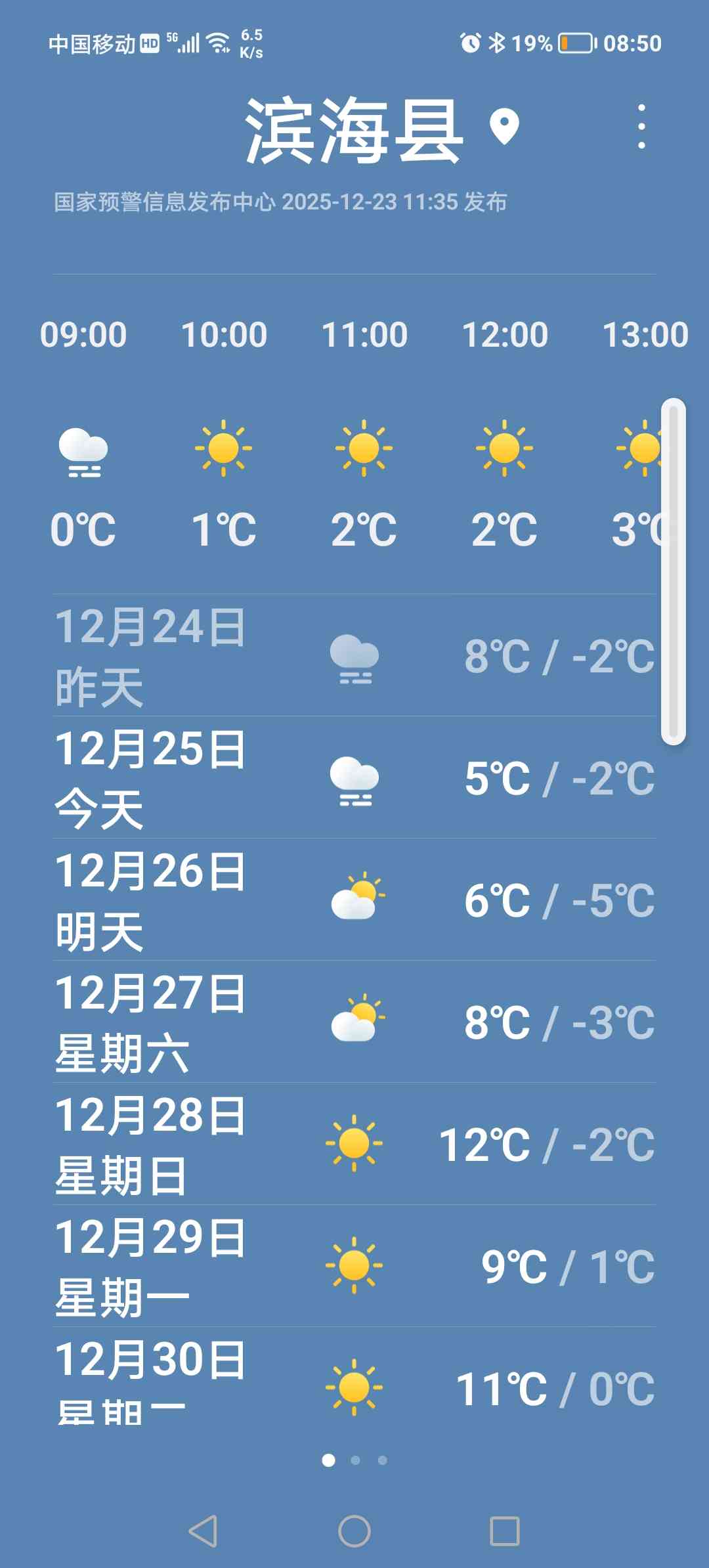This screenshot has height=1568, width=709.
Task: Return to the home screen
Action: [354, 1531]
